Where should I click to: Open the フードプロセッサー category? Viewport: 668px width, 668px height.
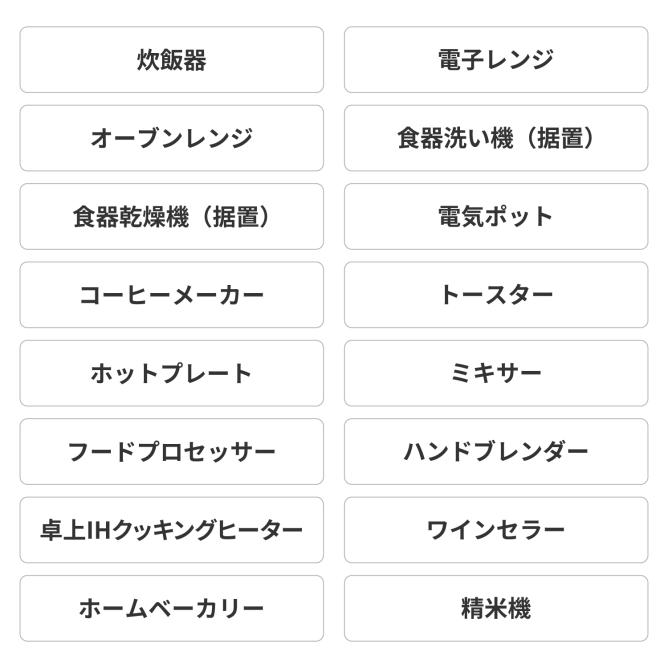[x=171, y=451]
